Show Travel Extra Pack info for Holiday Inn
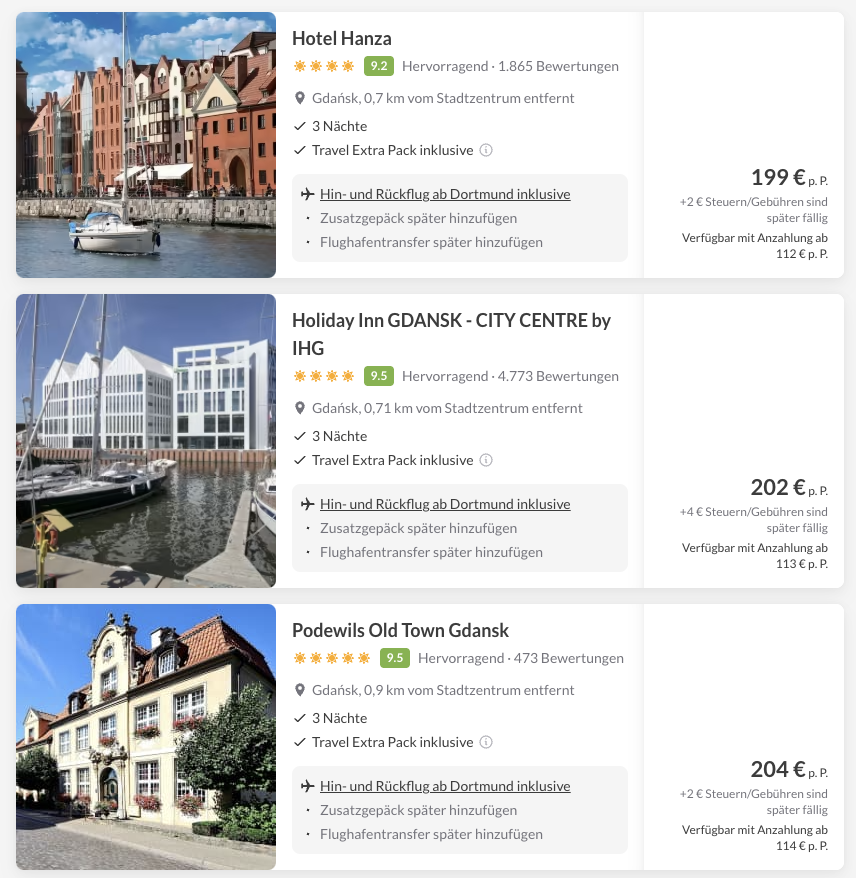This screenshot has width=856, height=878. (x=486, y=460)
